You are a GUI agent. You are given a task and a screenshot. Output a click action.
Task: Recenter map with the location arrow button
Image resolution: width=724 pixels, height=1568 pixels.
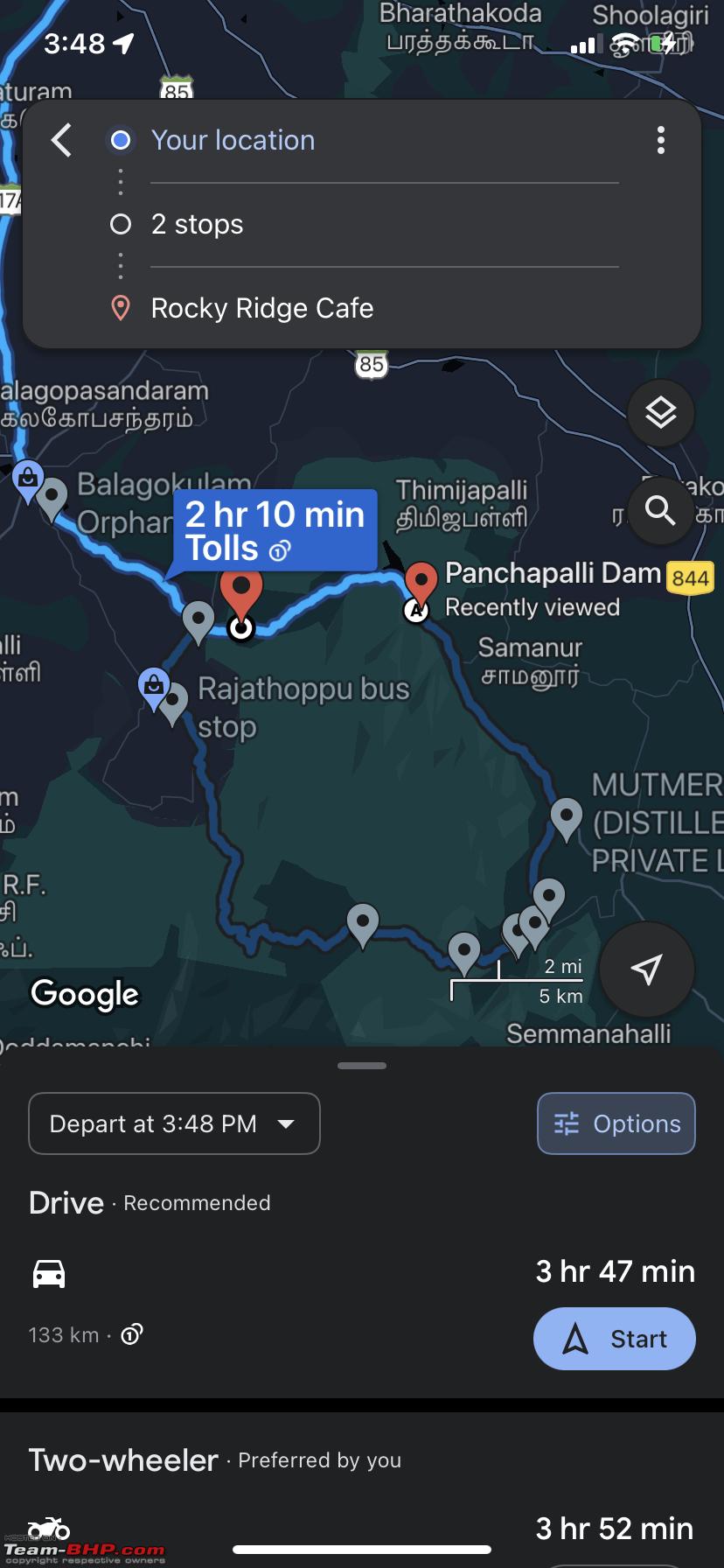tap(647, 969)
